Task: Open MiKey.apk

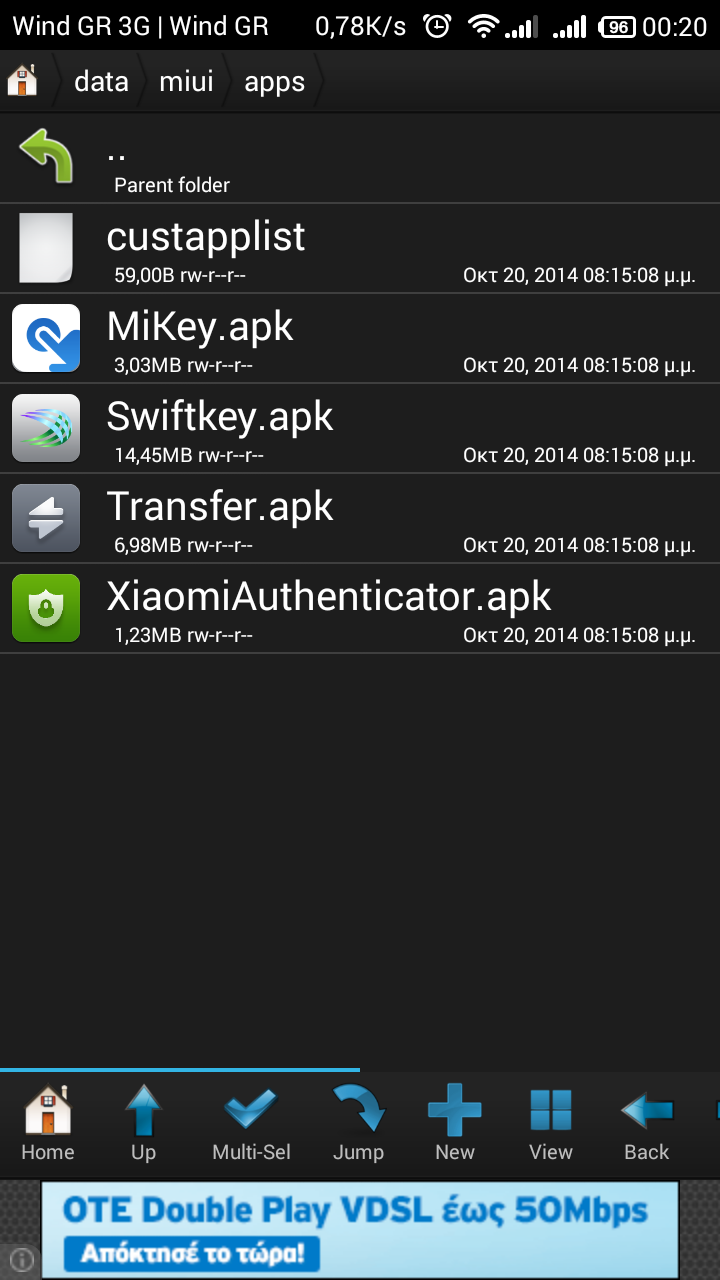Action: coord(360,338)
